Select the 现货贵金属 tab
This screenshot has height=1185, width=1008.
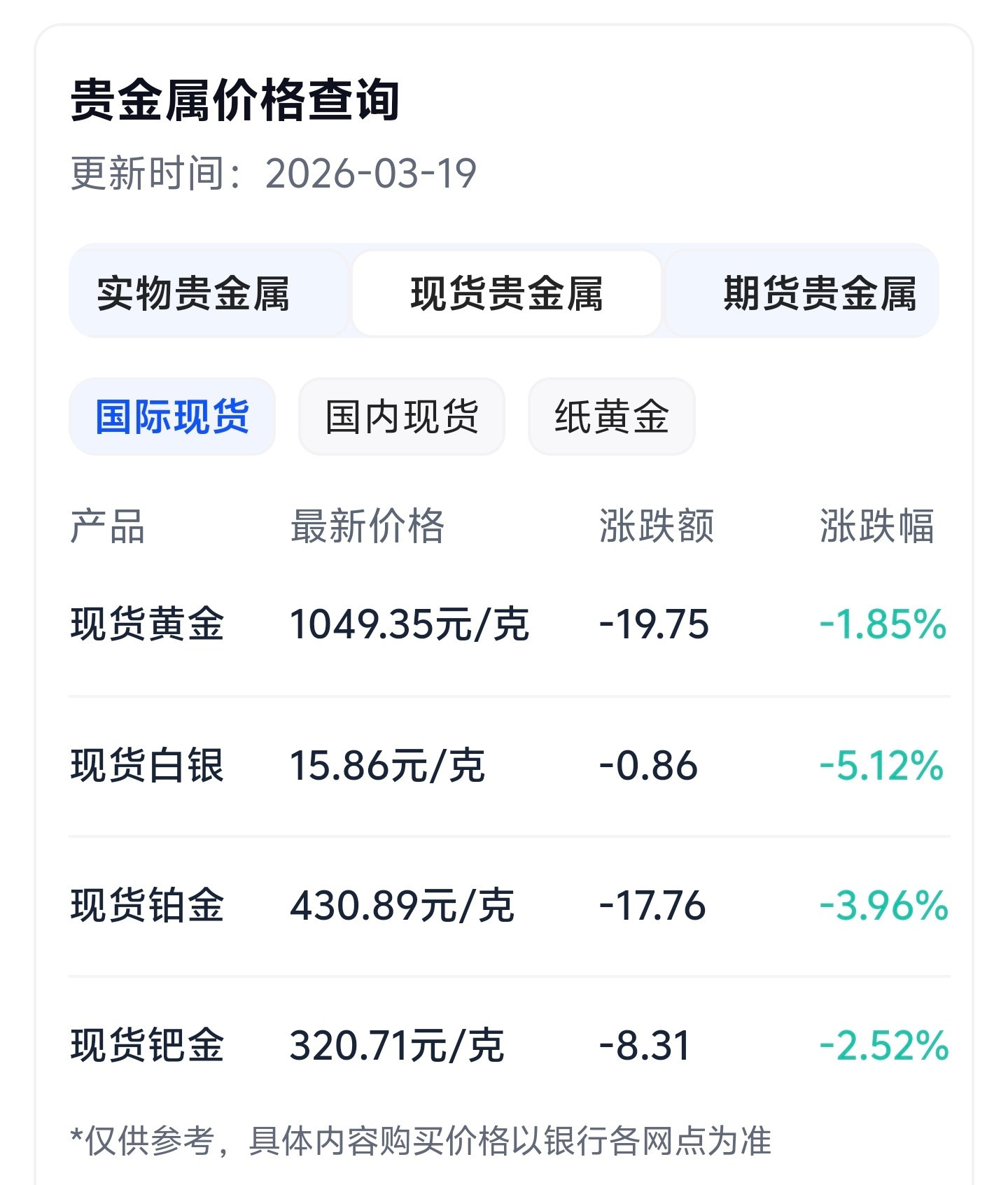click(507, 295)
